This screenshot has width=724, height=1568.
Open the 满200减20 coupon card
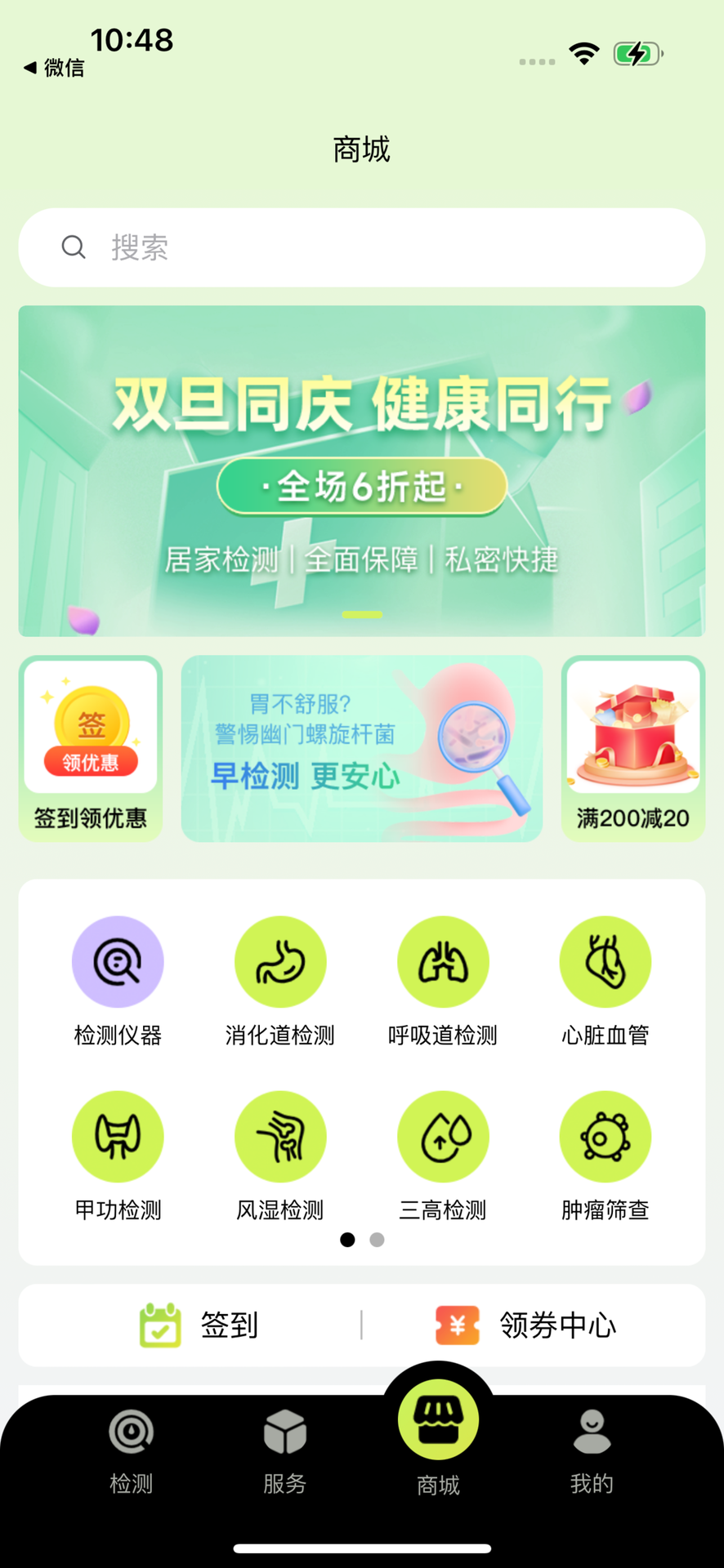(632, 748)
